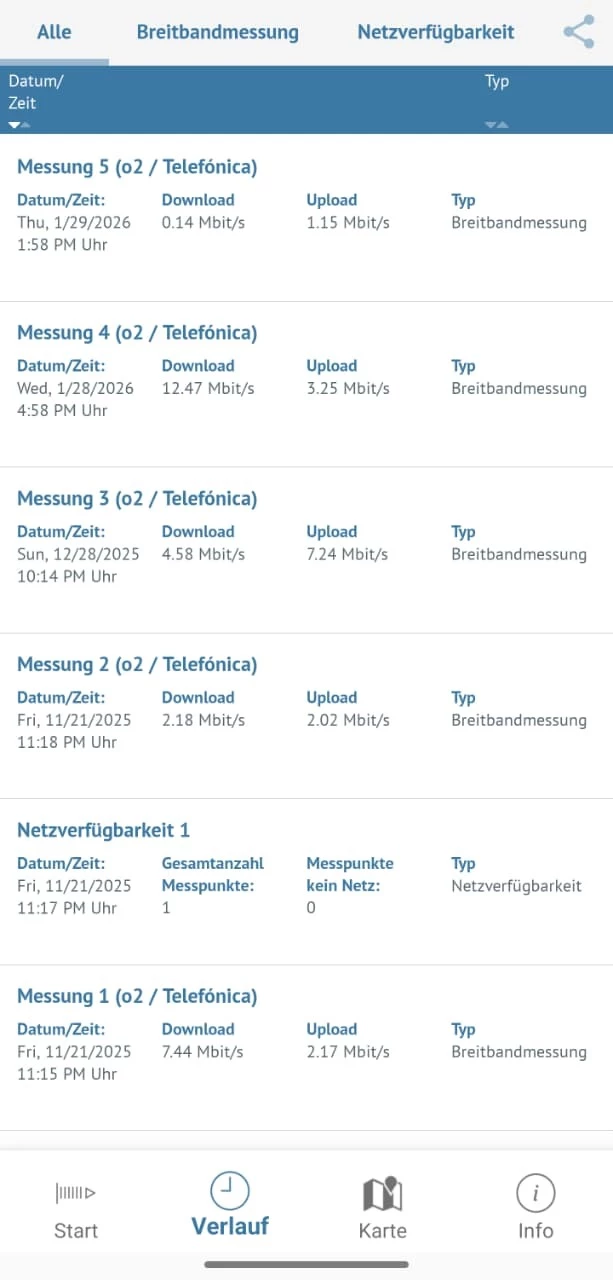Open Messung 4 result
Screen dimensions: 613x1280
pyautogui.click(x=137, y=333)
